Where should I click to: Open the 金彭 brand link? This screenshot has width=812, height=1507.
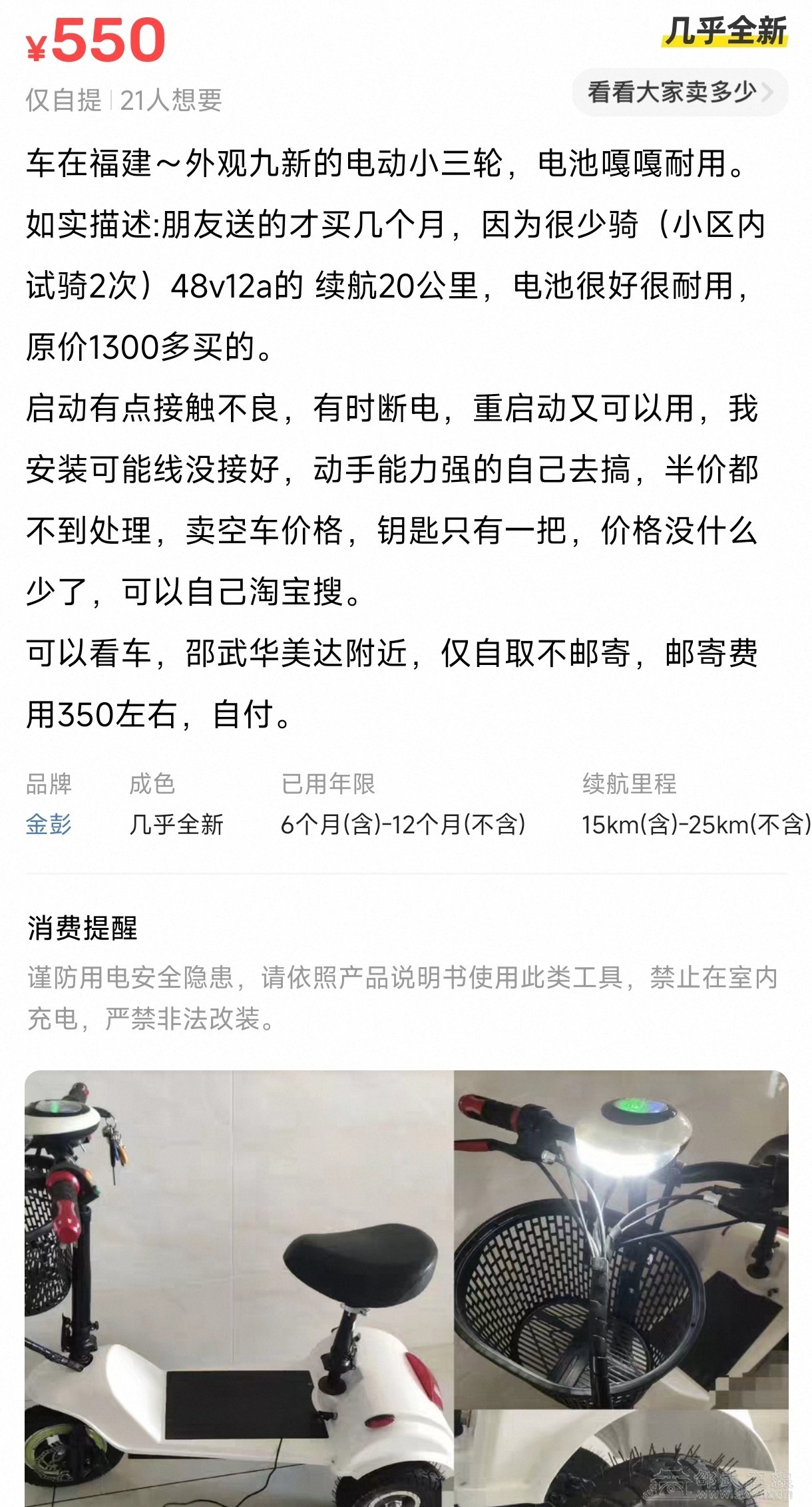click(49, 824)
